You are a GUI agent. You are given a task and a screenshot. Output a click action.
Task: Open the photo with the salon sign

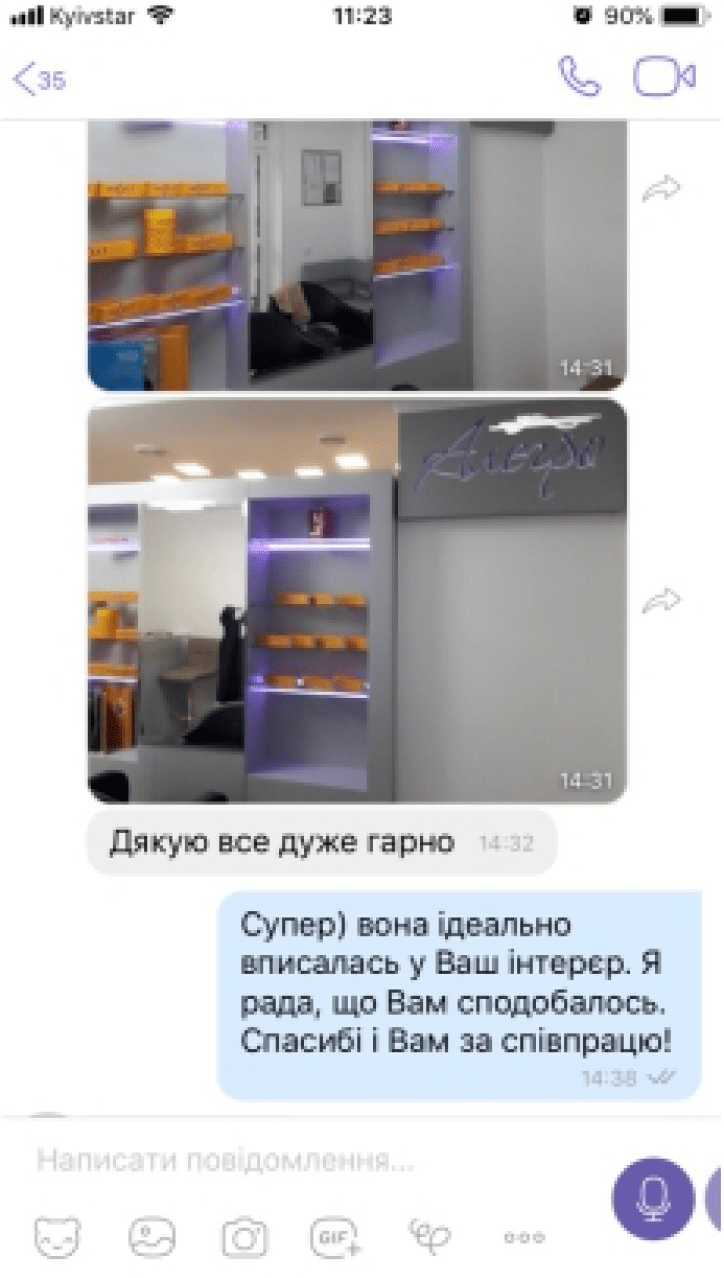(357, 600)
